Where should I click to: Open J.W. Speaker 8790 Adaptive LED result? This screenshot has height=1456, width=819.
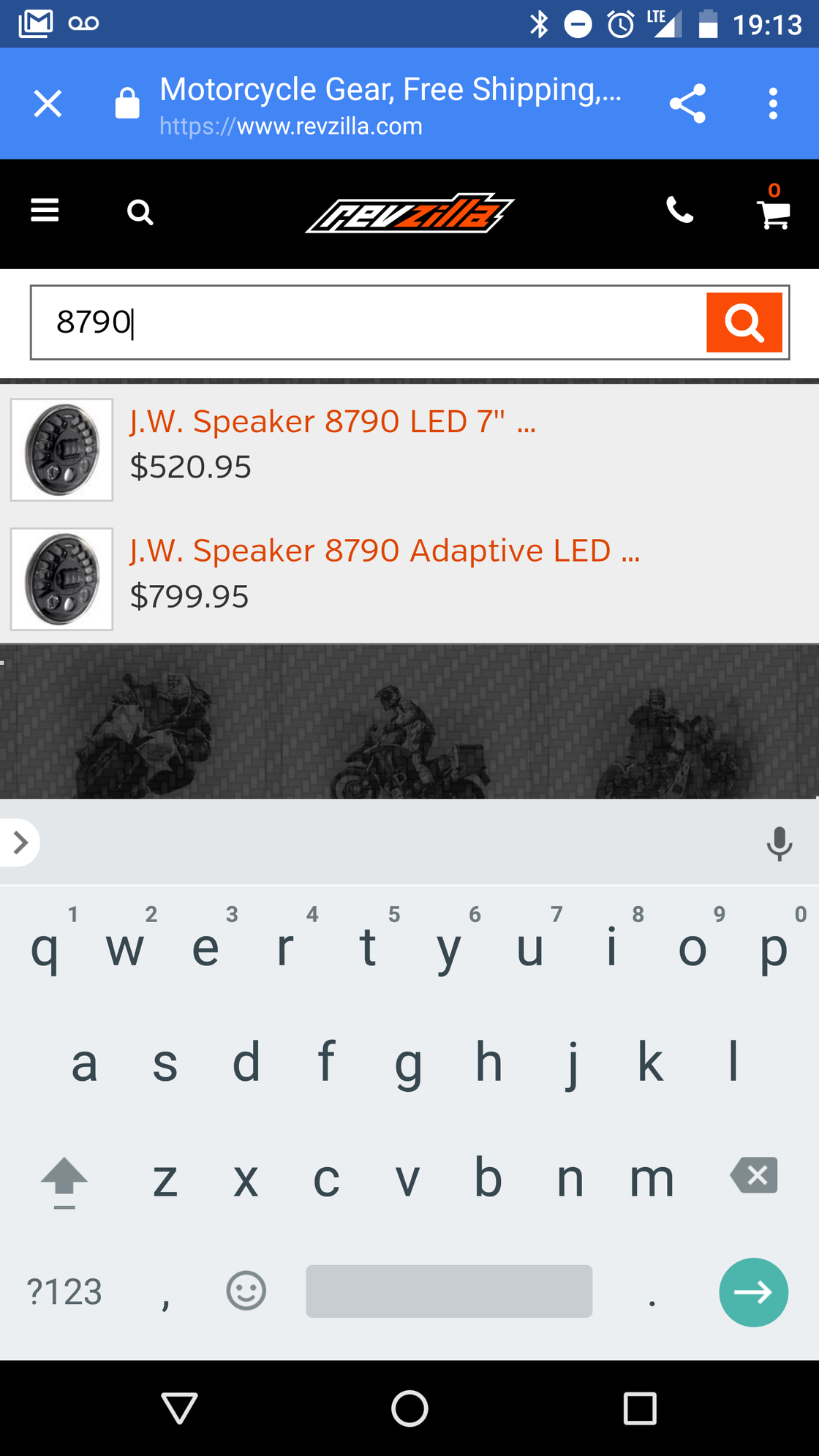point(383,551)
